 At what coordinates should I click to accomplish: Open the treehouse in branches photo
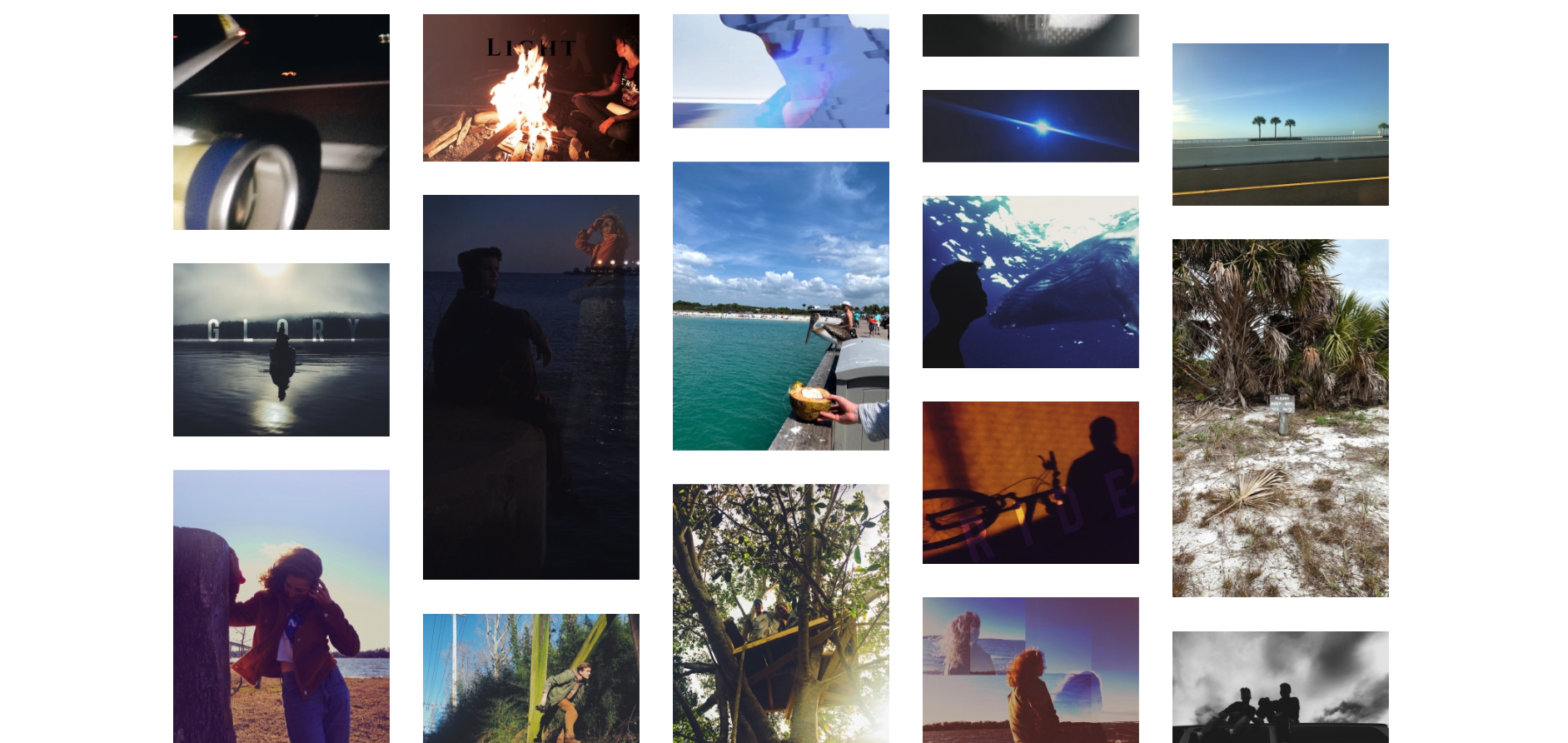pyautogui.click(x=780, y=613)
